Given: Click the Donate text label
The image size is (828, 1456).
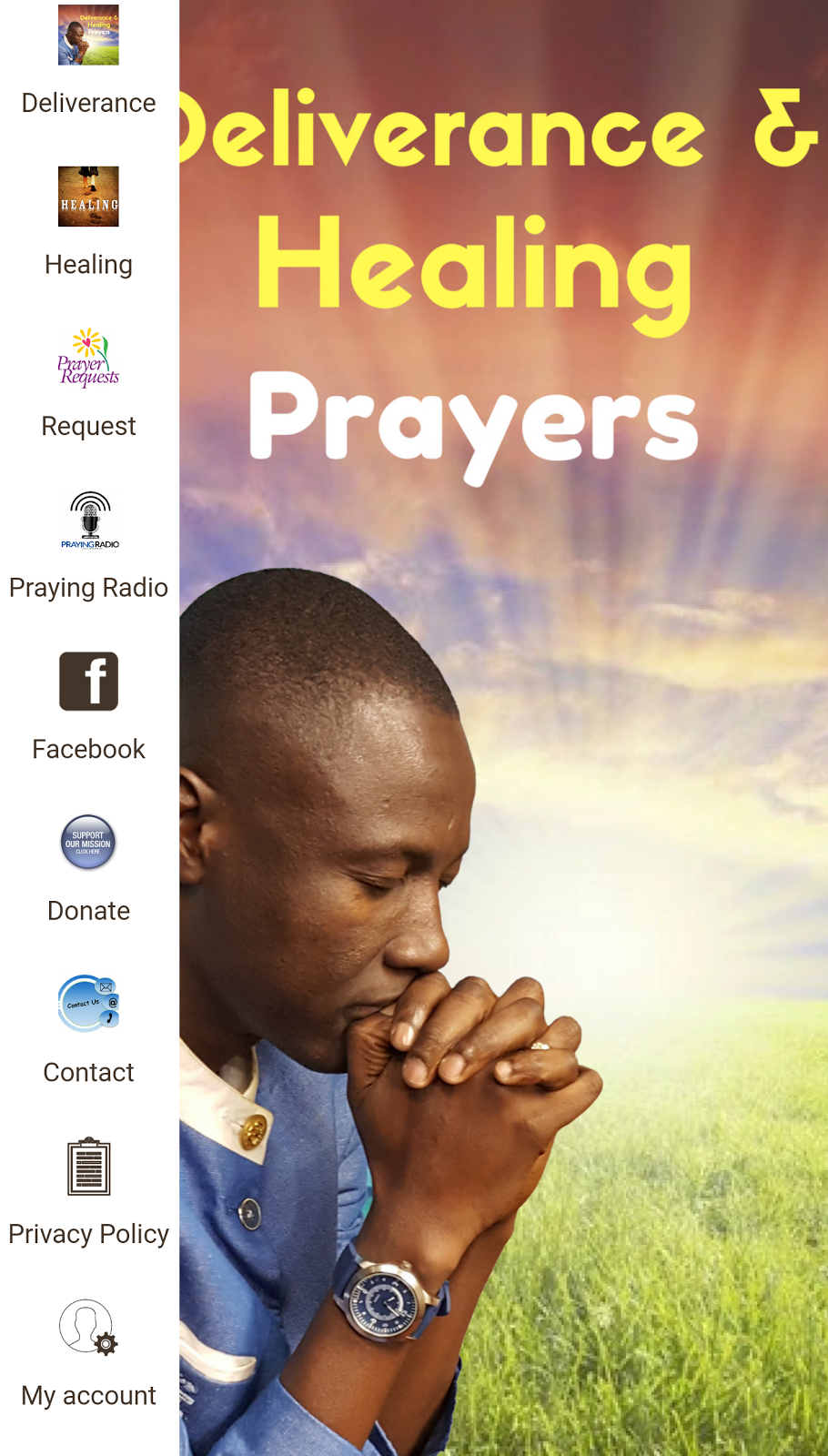Looking at the screenshot, I should [88, 910].
